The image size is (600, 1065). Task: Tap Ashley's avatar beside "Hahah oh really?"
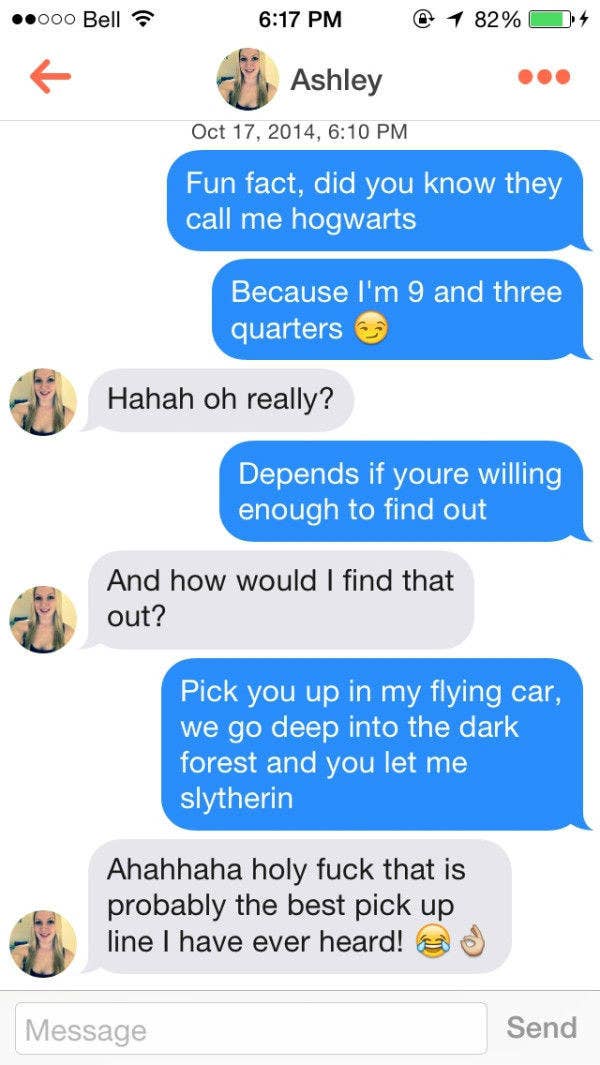43,402
